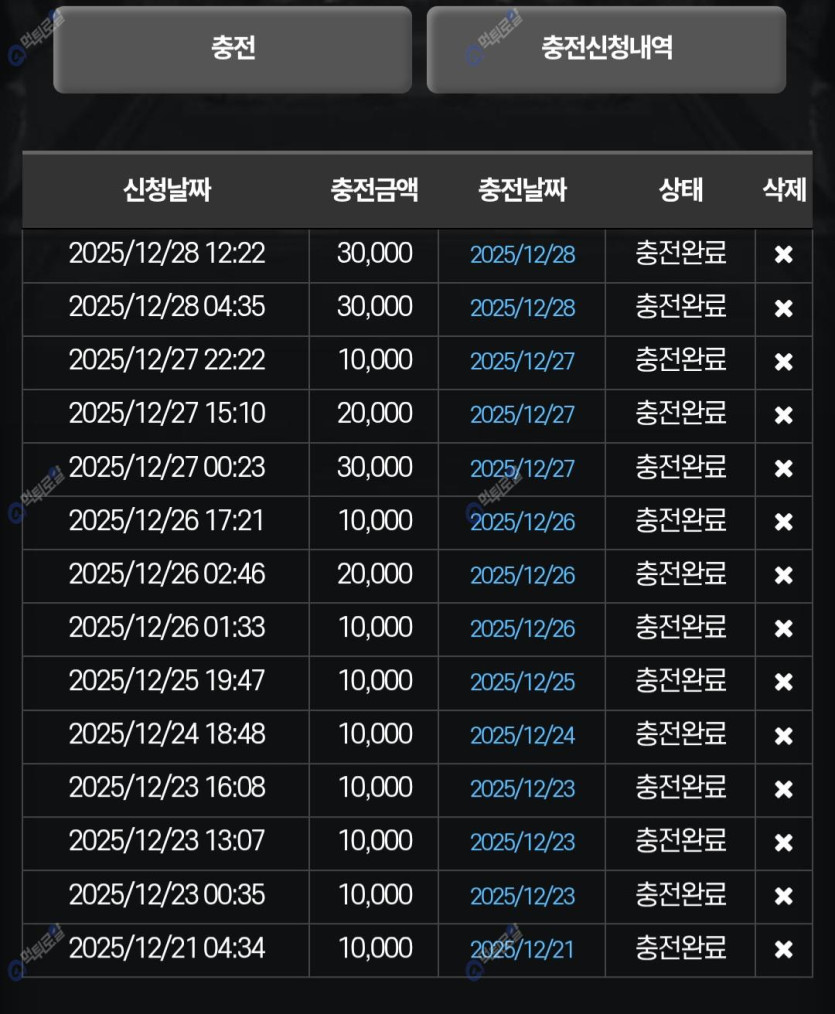Remove the 2025/12/27 22:22 entry
The height and width of the screenshot is (1014, 835).
pyautogui.click(x=783, y=361)
